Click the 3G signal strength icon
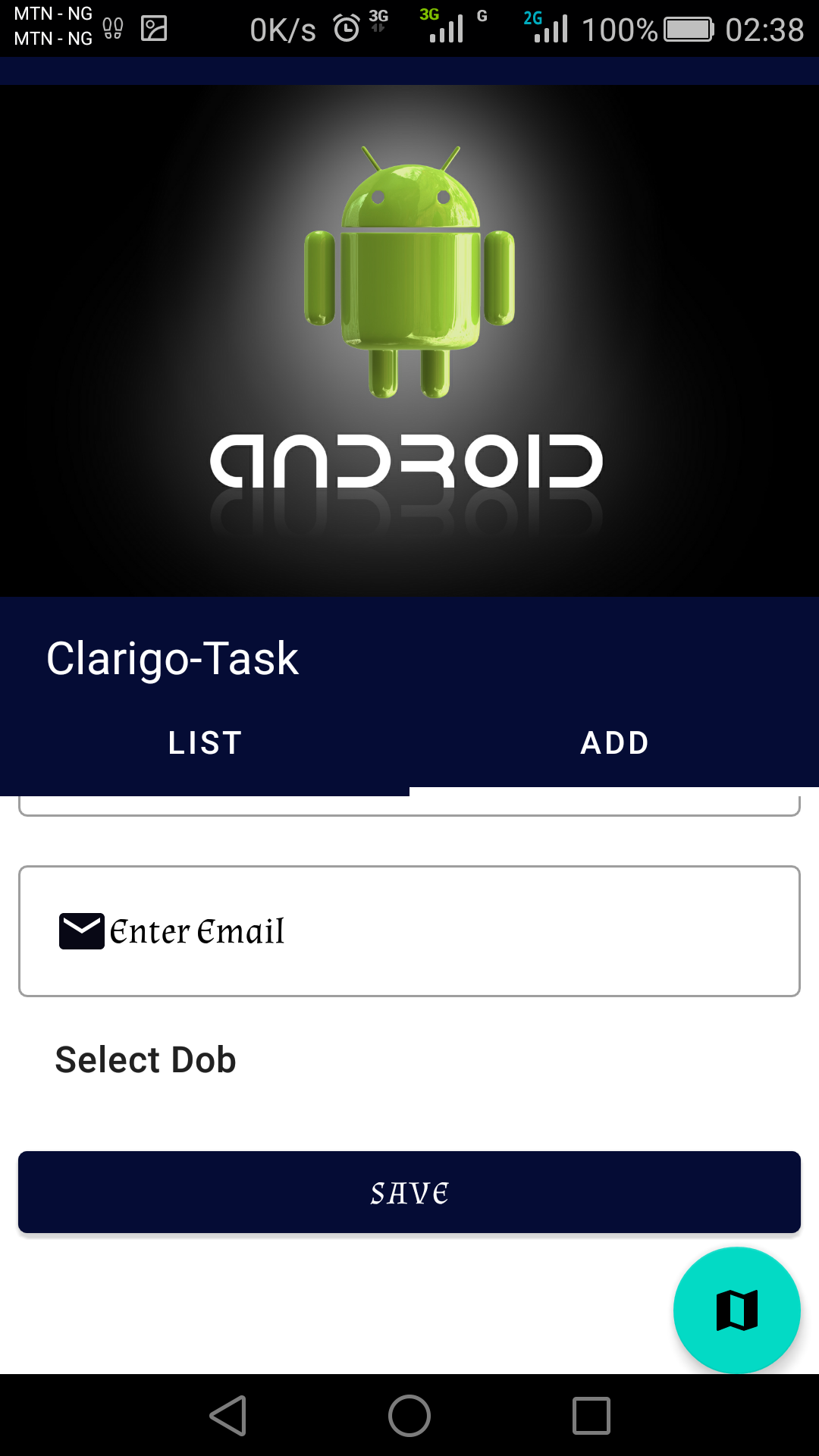This screenshot has height=1456, width=819. [x=444, y=29]
